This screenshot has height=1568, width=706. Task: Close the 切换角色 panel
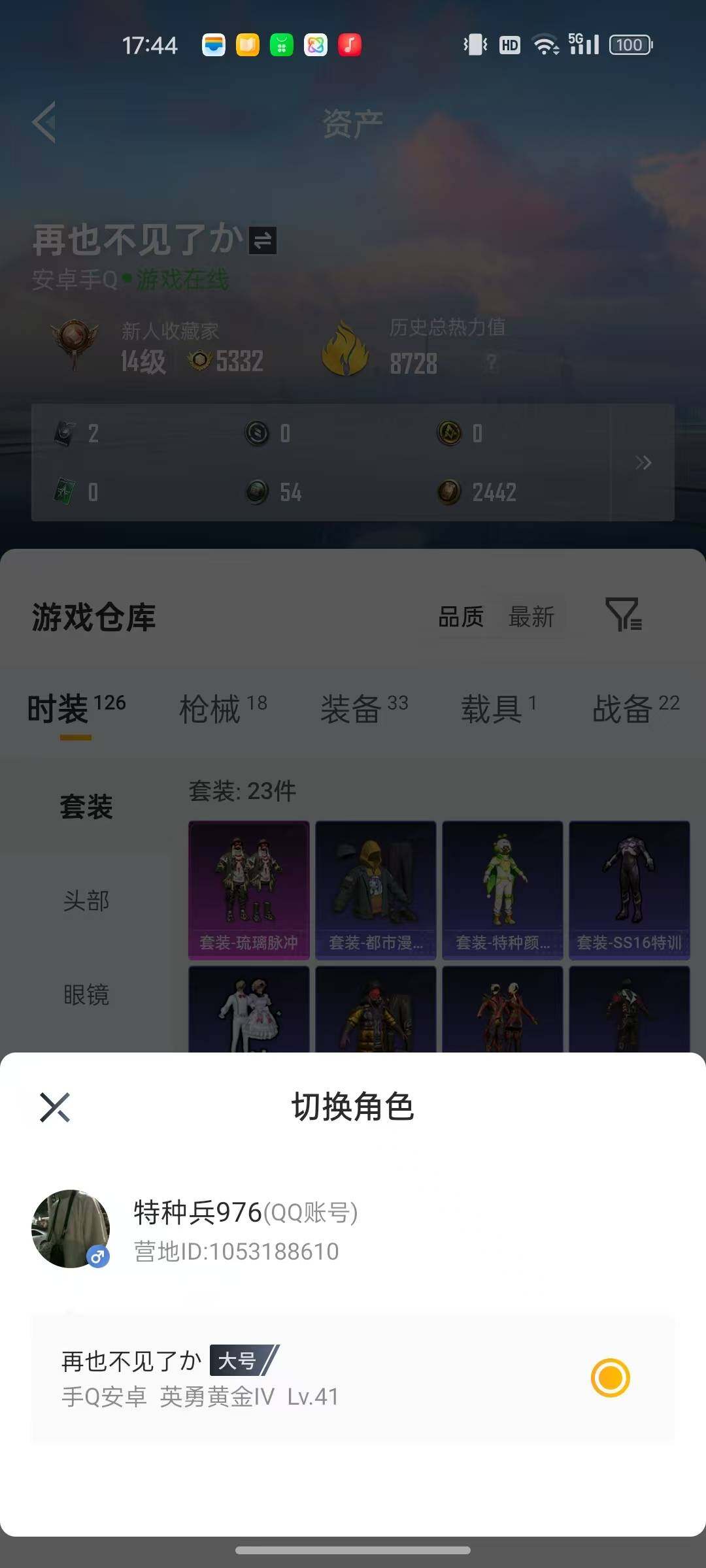[56, 1107]
